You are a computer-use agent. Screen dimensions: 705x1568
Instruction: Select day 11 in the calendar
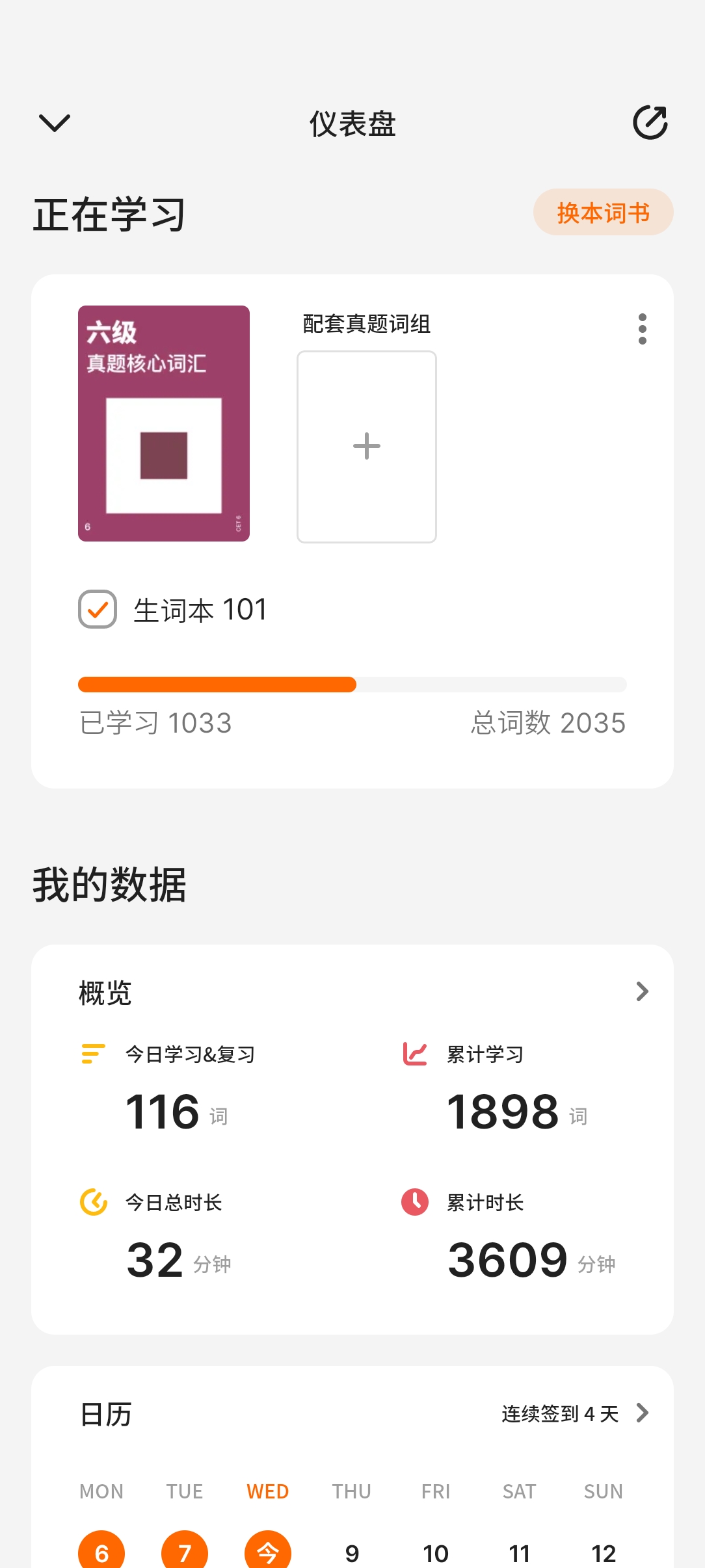click(519, 1553)
